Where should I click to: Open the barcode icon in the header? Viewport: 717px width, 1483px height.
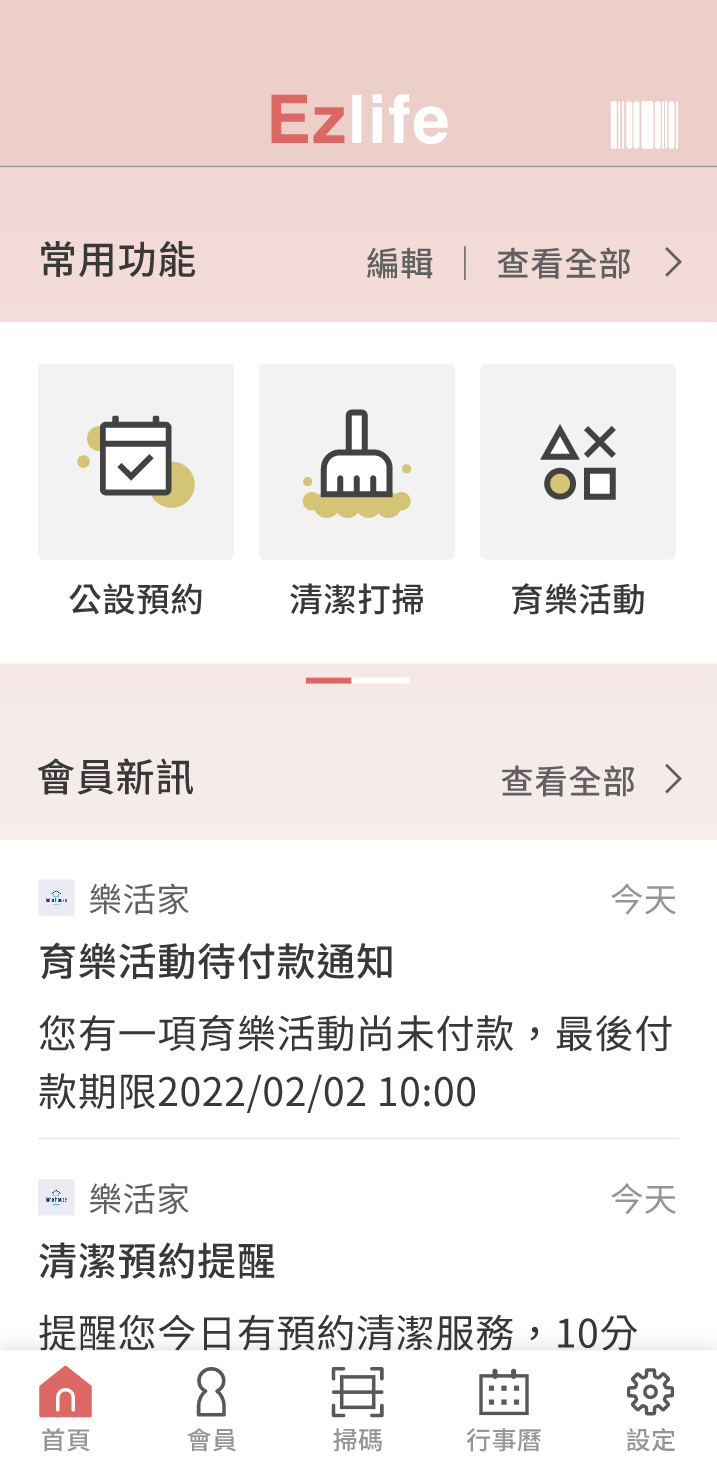coord(644,125)
